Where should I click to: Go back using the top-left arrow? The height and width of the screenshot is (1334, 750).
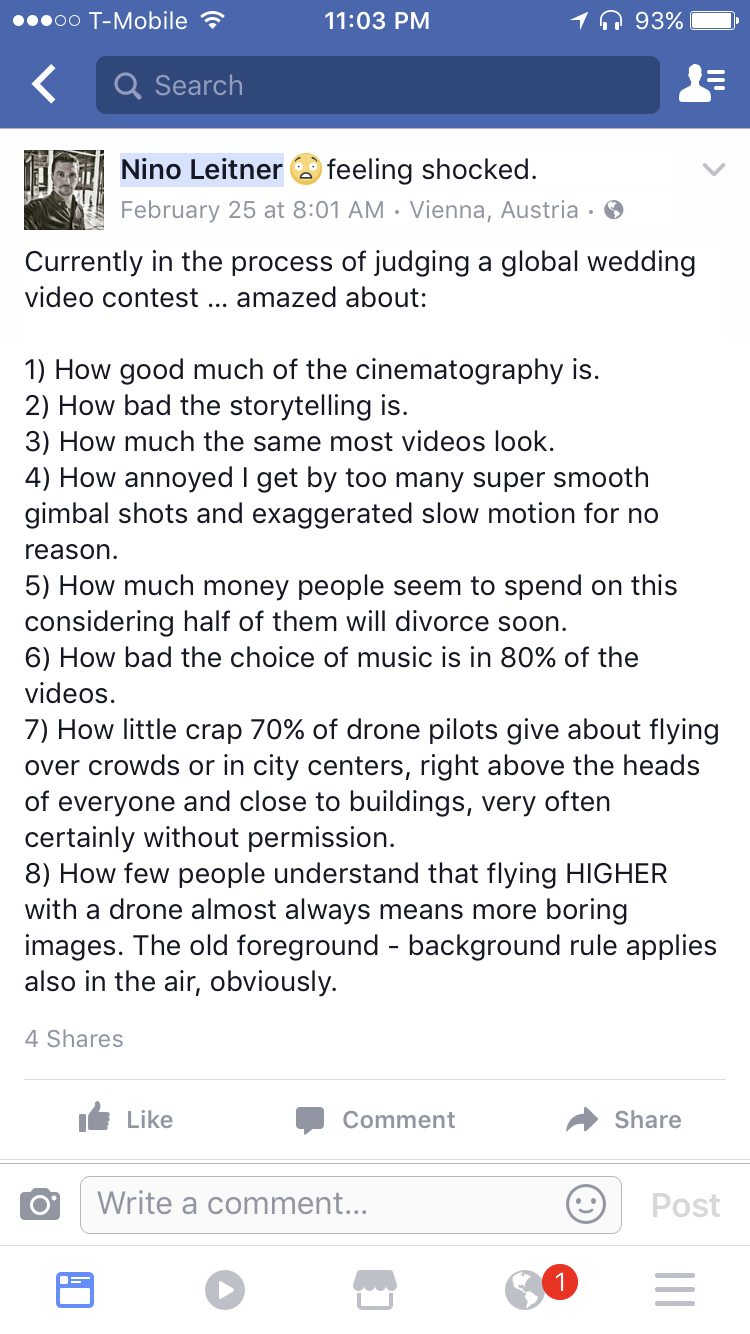[44, 85]
